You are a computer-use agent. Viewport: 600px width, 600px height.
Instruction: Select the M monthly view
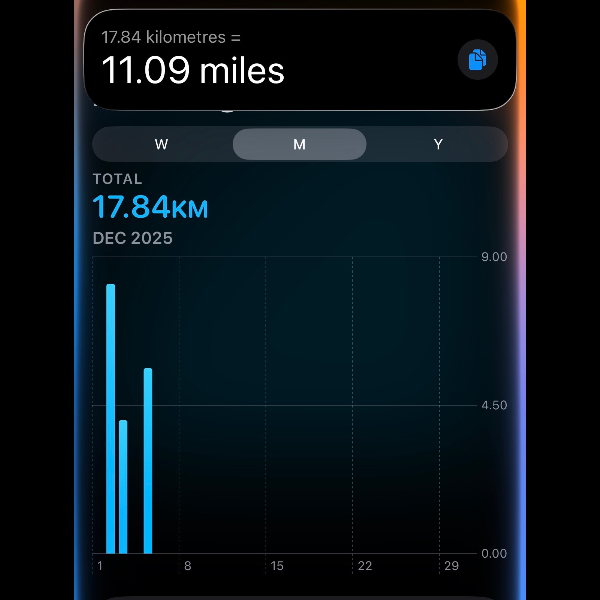[x=299, y=144]
